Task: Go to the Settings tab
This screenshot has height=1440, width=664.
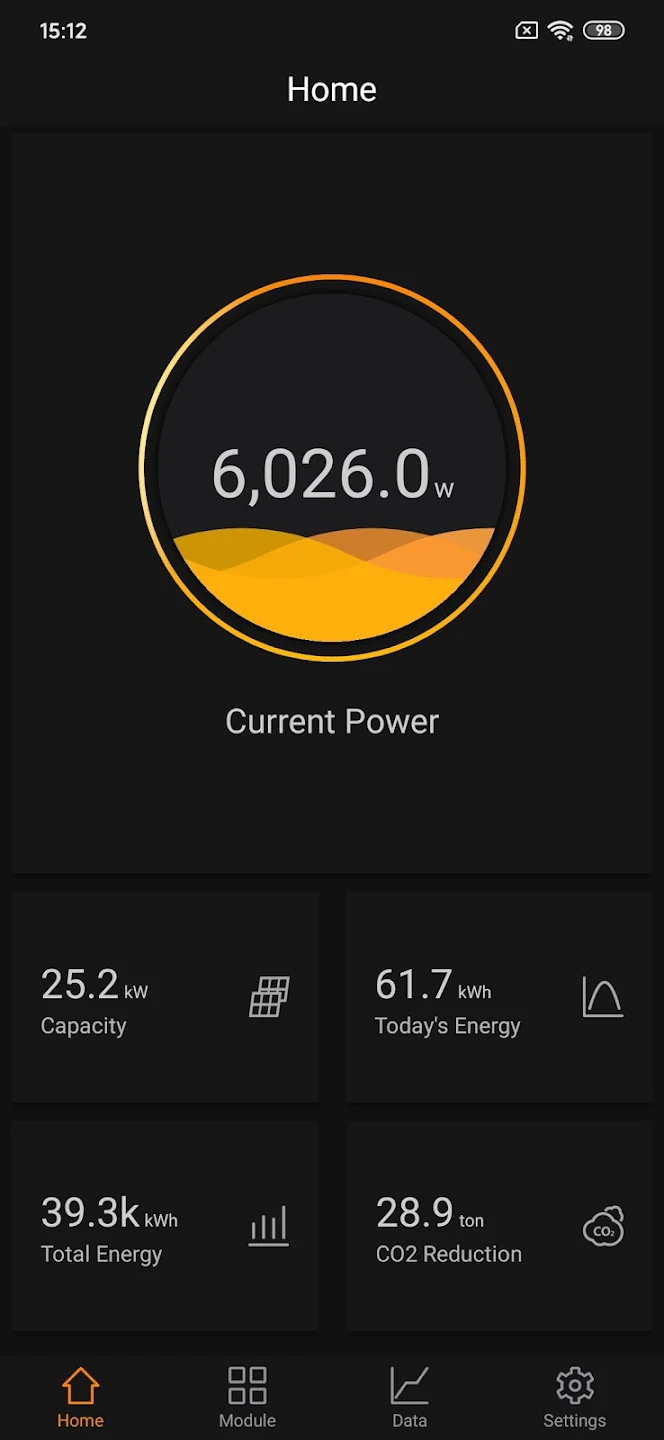Action: pyautogui.click(x=574, y=1397)
